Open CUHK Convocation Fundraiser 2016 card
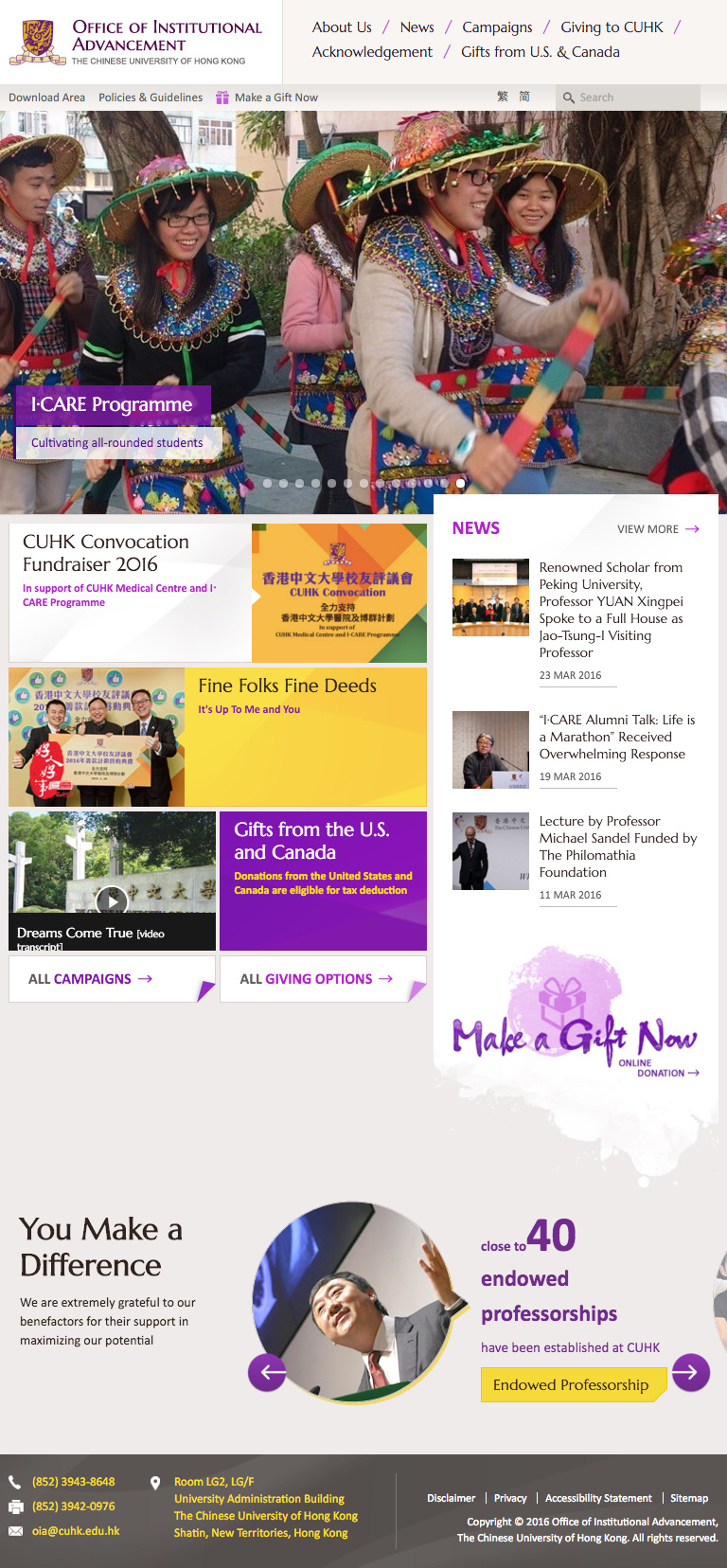Viewport: 727px width, 1568px height. point(218,593)
